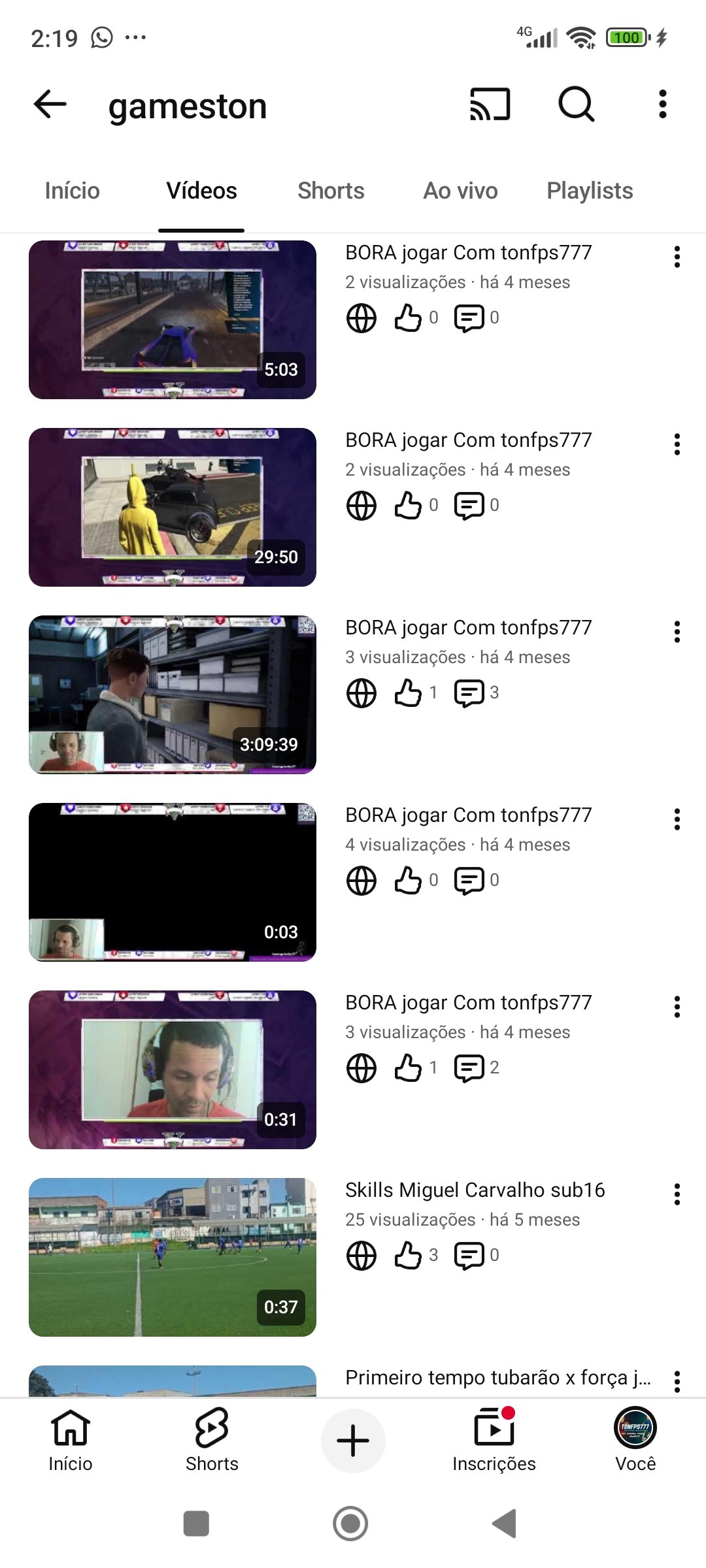Open options for Skills Miguel Carvalho video
The image size is (706, 1568).
(x=677, y=1194)
